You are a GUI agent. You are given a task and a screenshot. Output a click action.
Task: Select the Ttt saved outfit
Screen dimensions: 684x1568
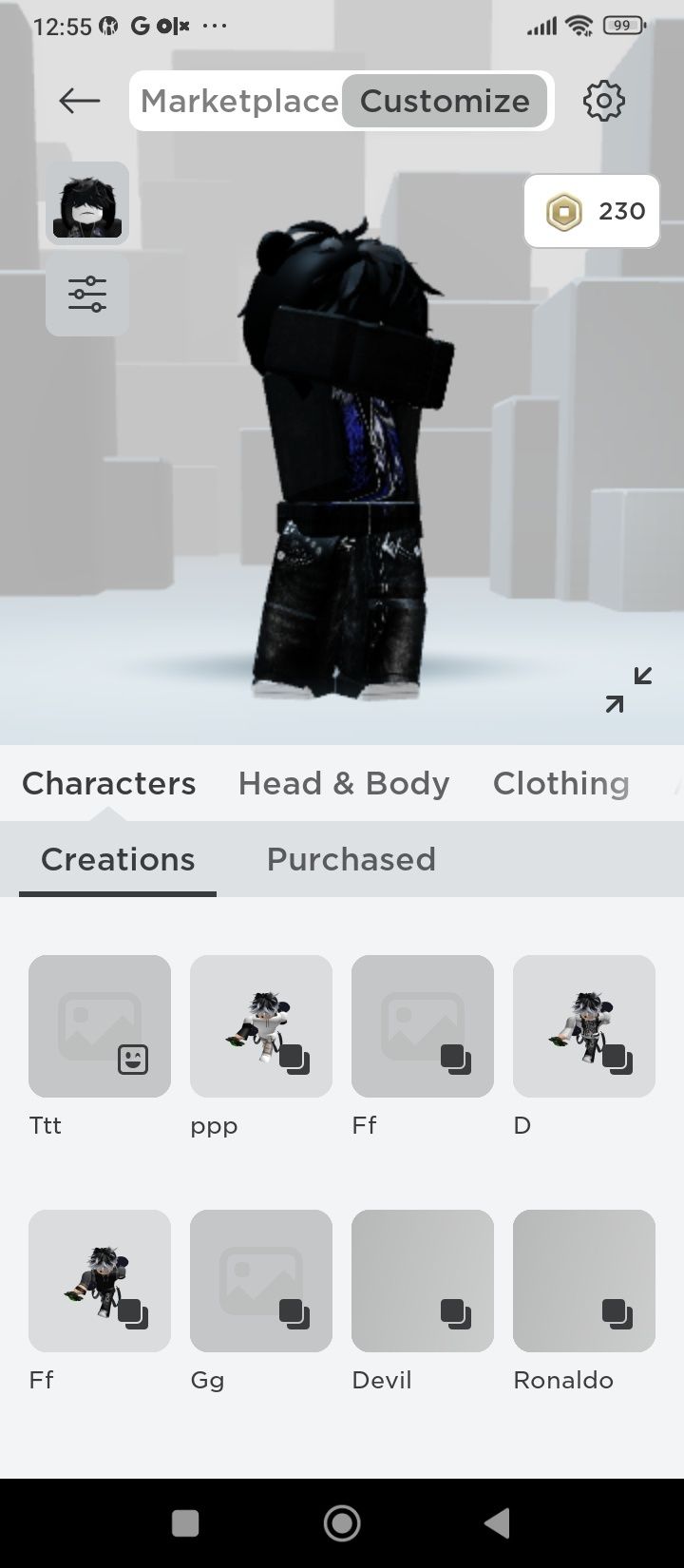click(100, 1026)
